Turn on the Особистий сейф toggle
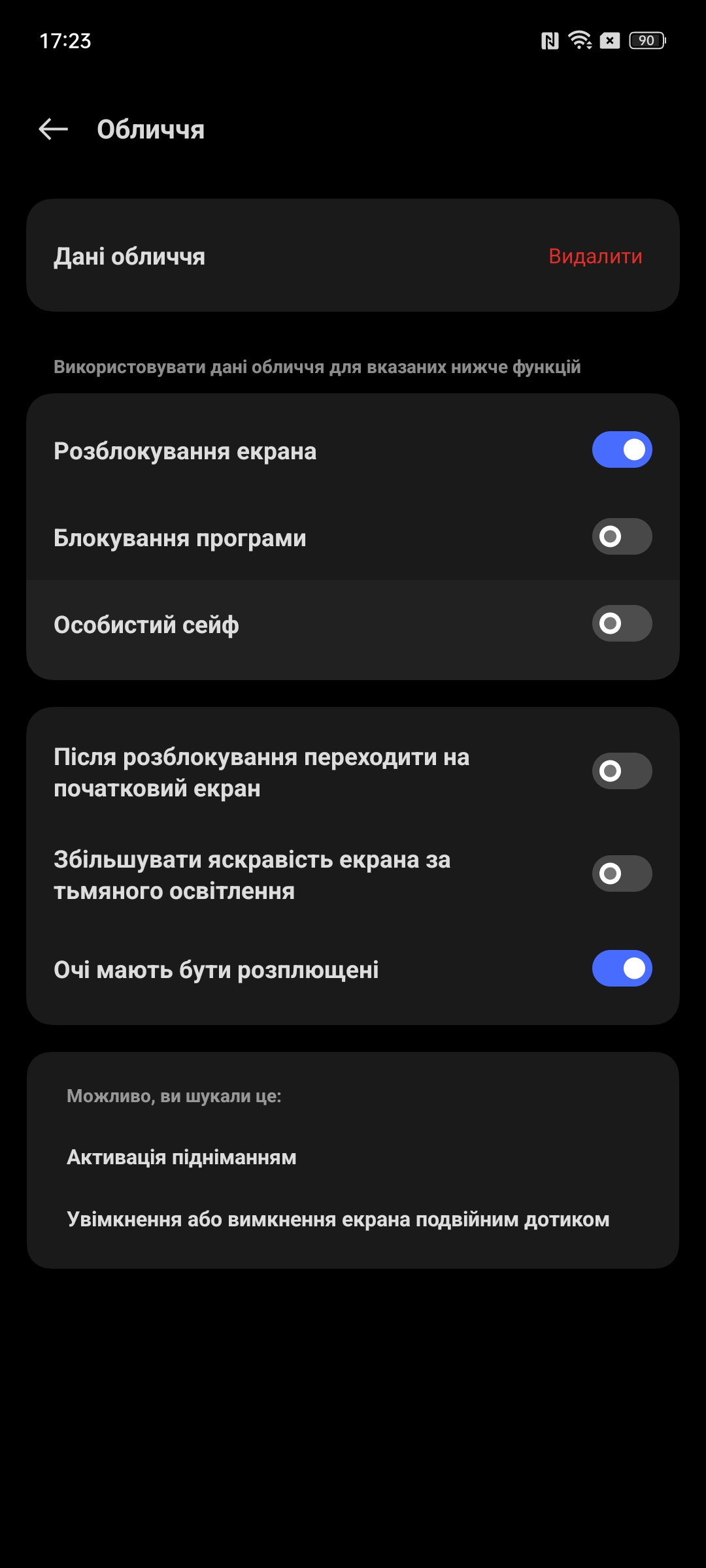706x1568 pixels. (x=622, y=623)
